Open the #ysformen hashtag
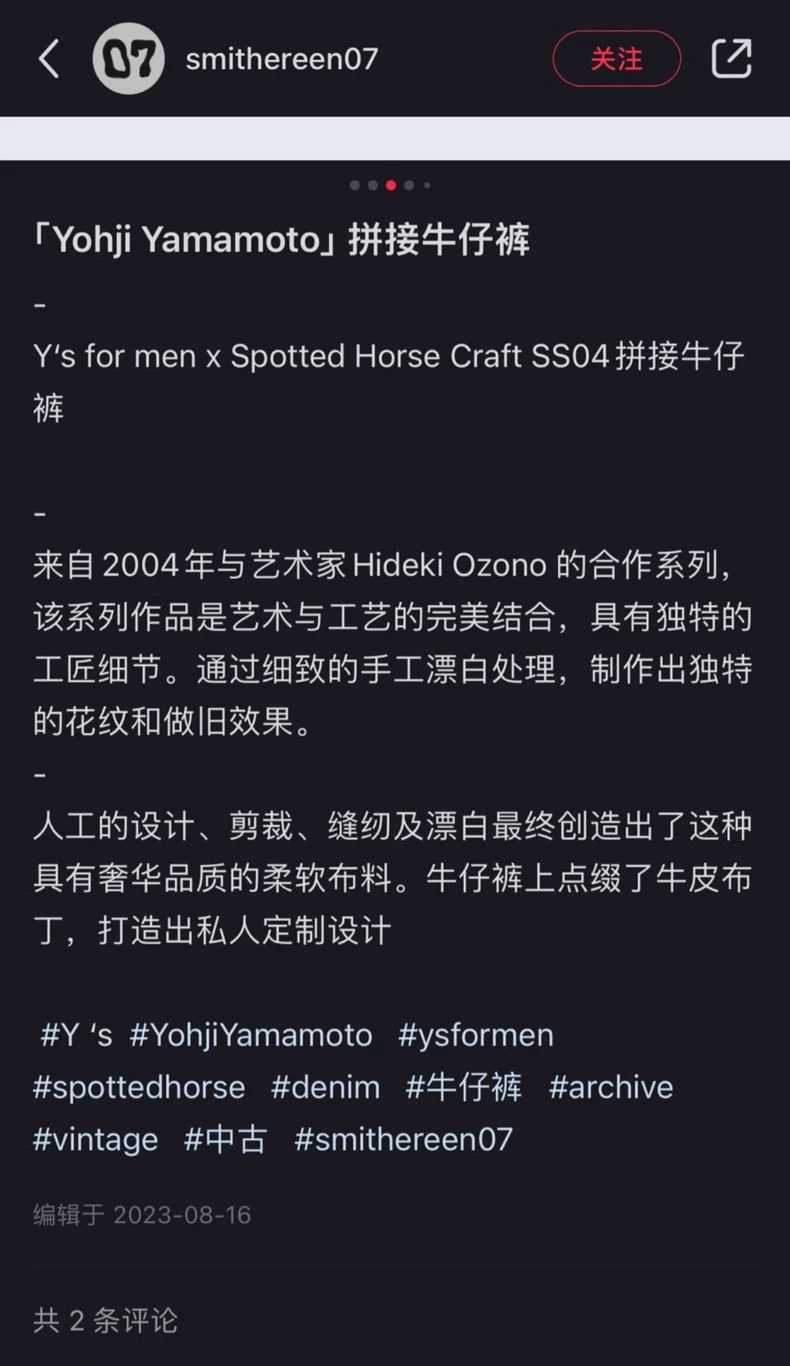The height and width of the screenshot is (1366, 790). [x=476, y=1035]
